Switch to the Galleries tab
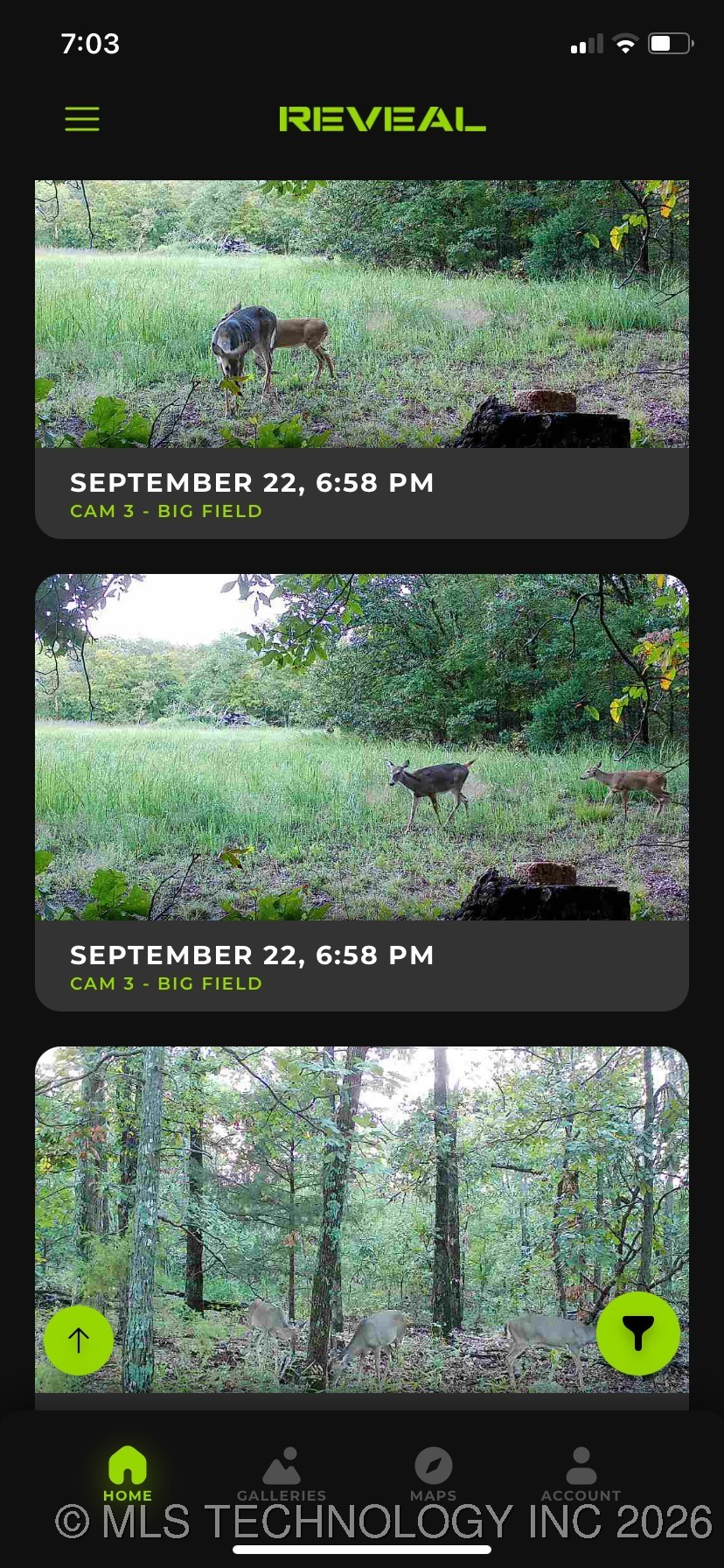 (x=282, y=1474)
